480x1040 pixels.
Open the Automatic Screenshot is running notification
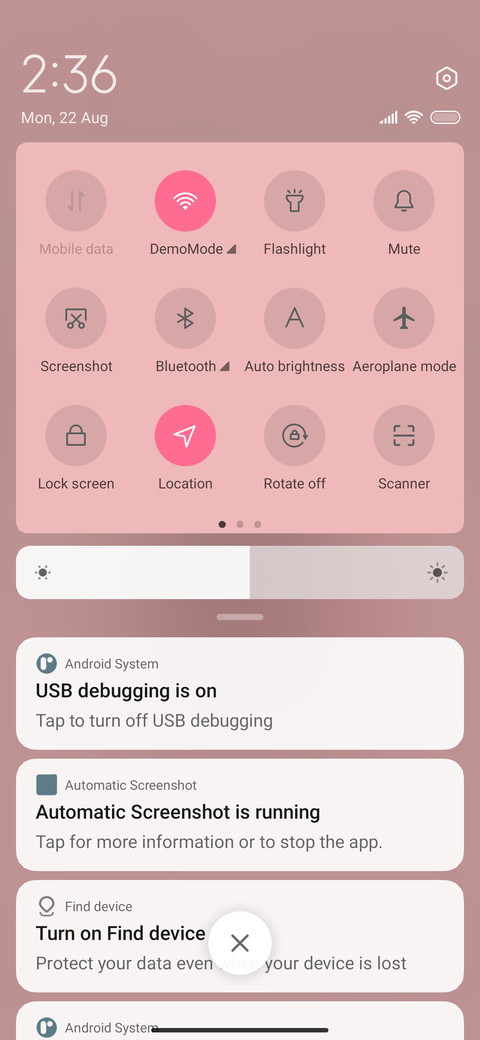click(x=240, y=815)
